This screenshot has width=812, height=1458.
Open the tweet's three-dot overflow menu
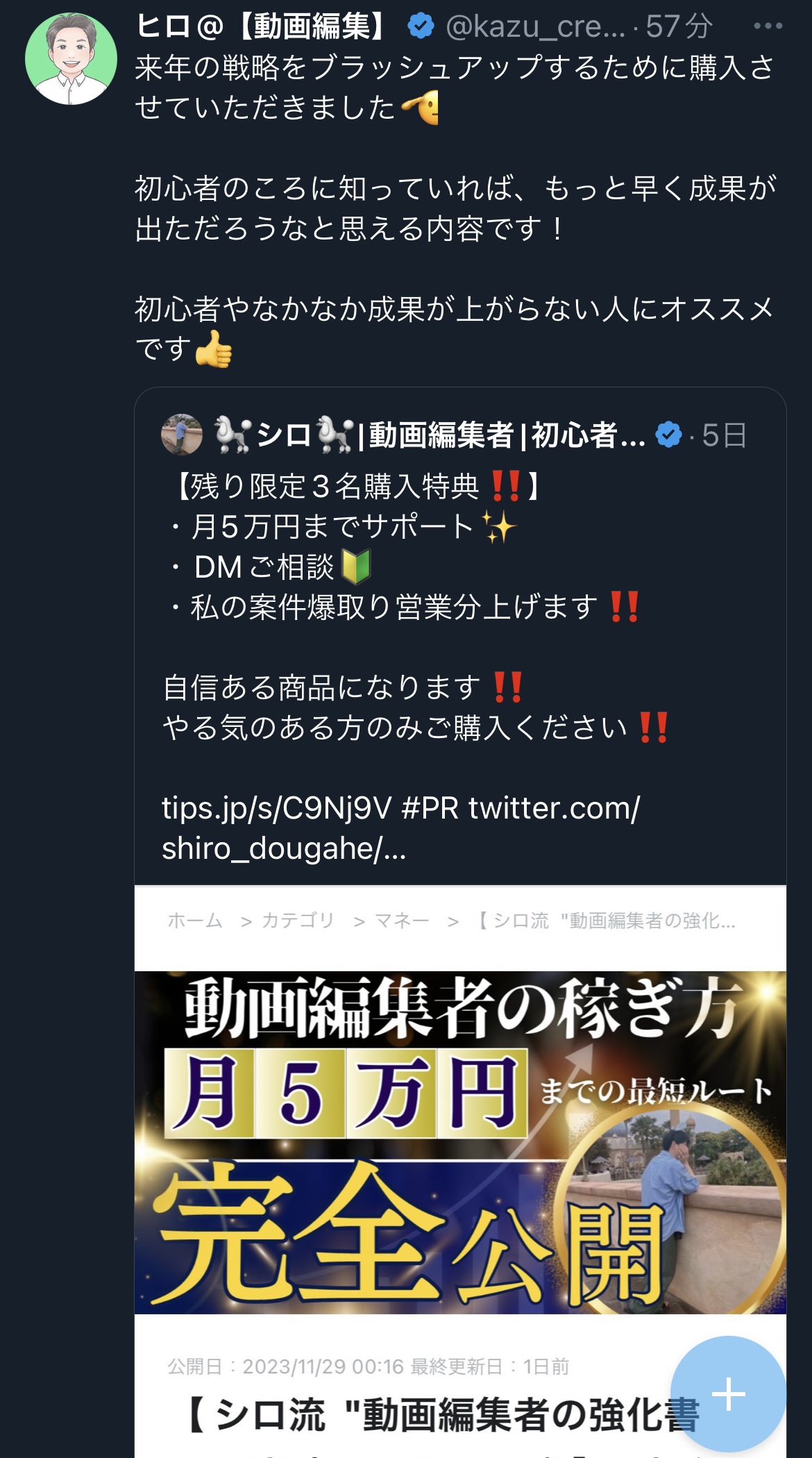[x=768, y=26]
